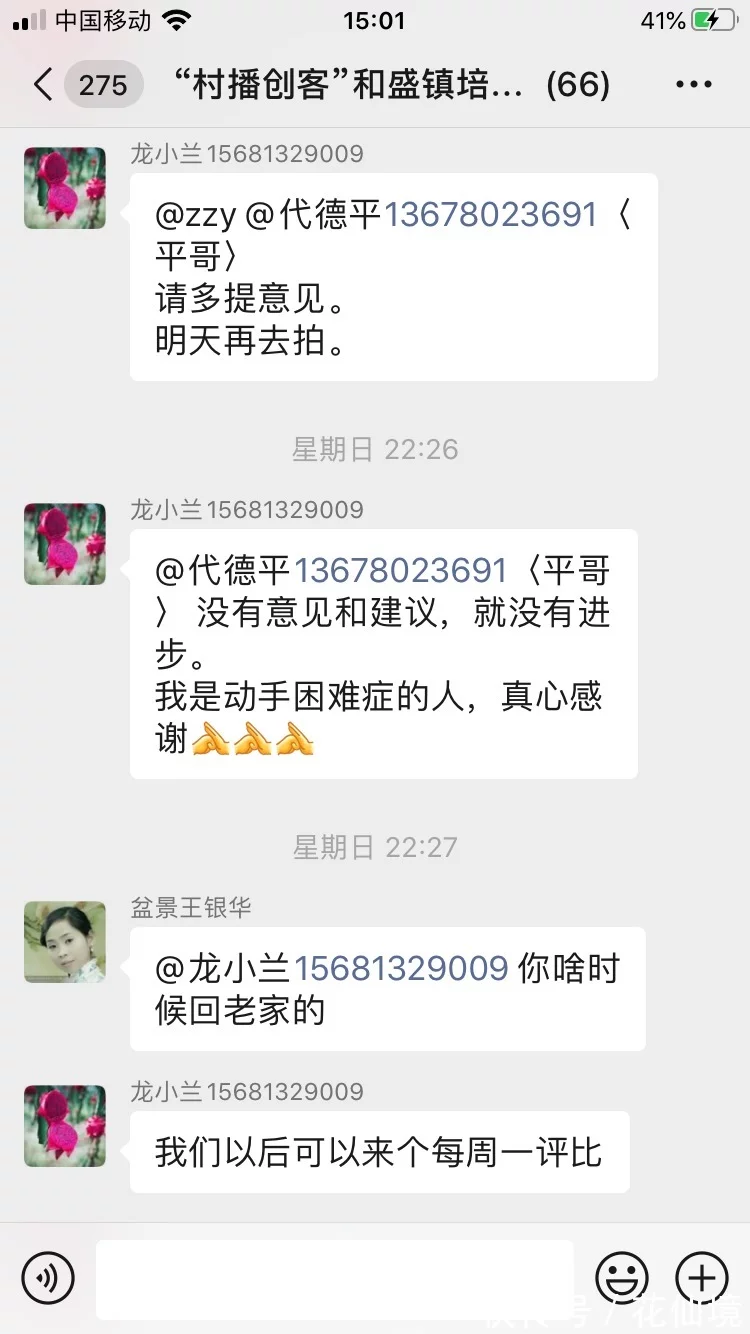View 盆景王银华's profile via avatar
The width and height of the screenshot is (750, 1334).
65,942
